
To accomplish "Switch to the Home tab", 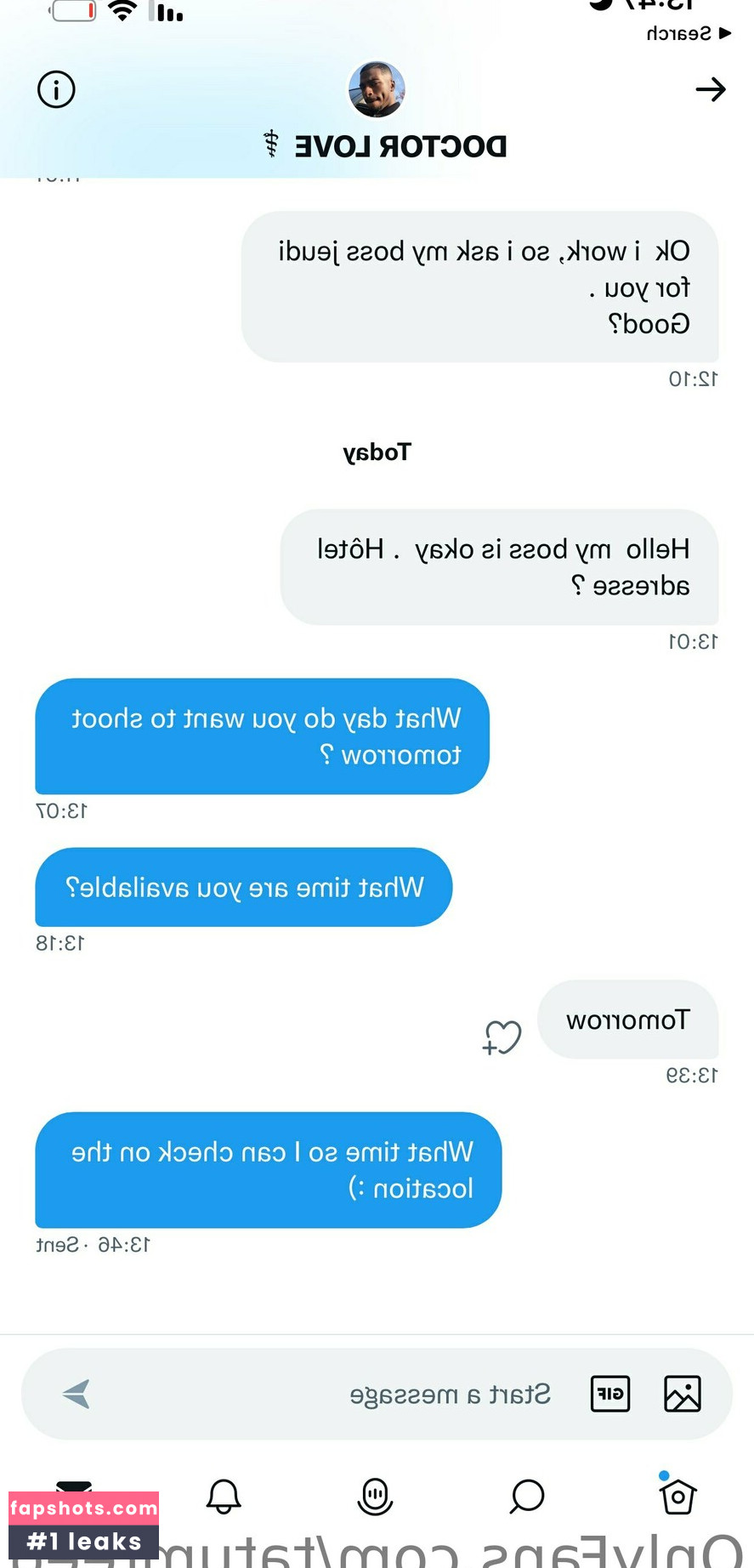I will click(x=677, y=1496).
